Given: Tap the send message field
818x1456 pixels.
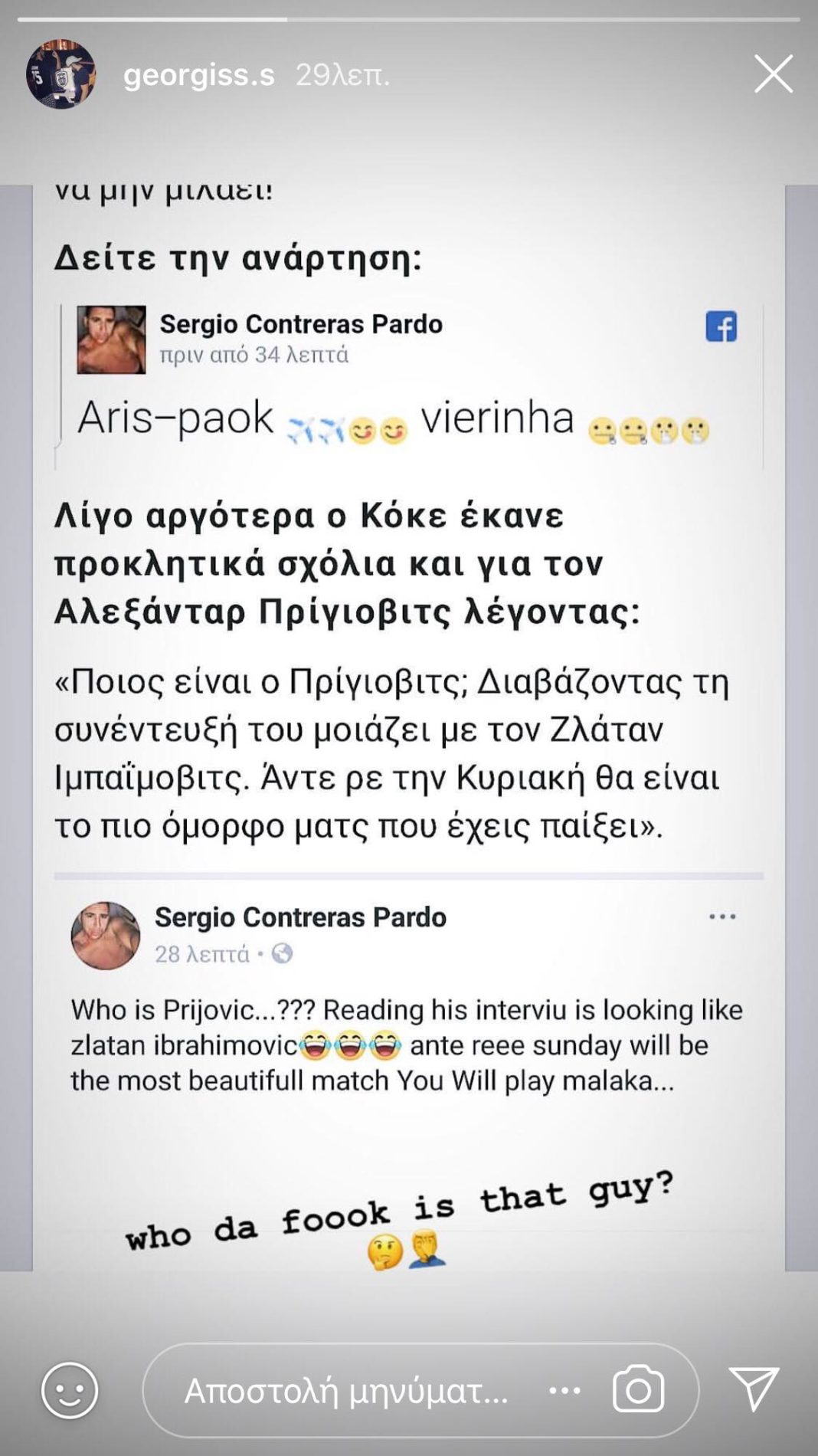Looking at the screenshot, I should click(x=346, y=1390).
